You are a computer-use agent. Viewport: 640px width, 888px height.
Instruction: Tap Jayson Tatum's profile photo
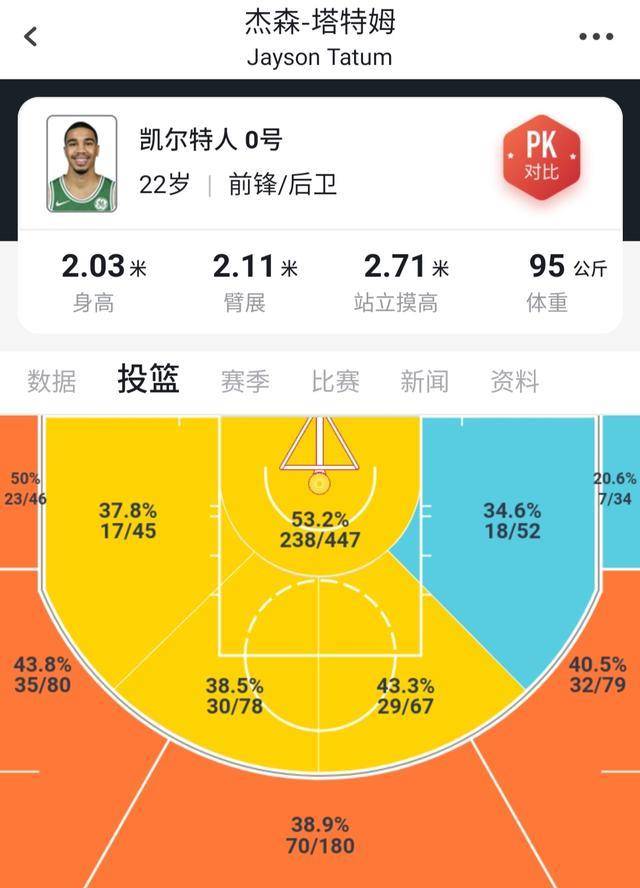pyautogui.click(x=82, y=164)
